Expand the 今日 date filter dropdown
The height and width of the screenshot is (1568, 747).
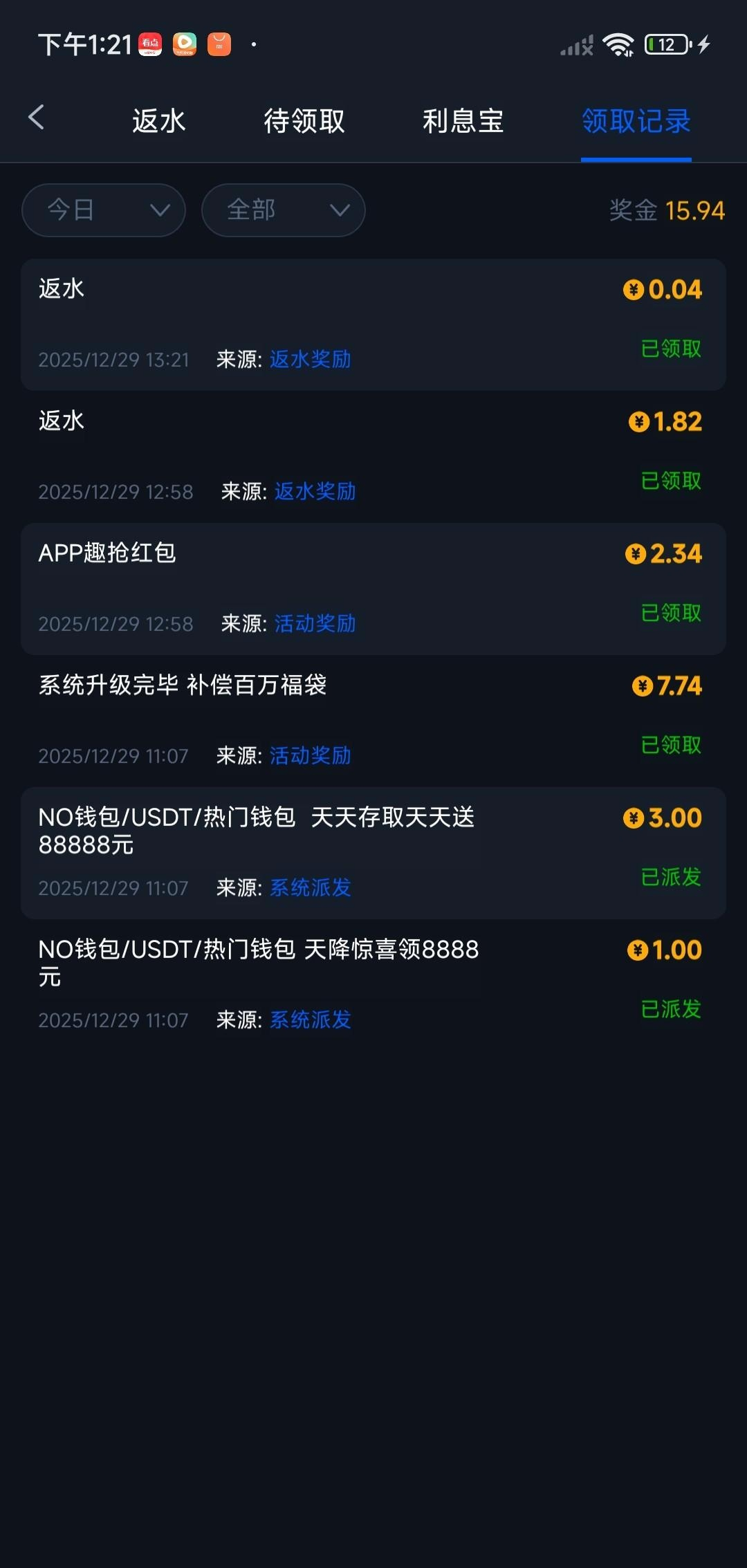click(x=104, y=210)
